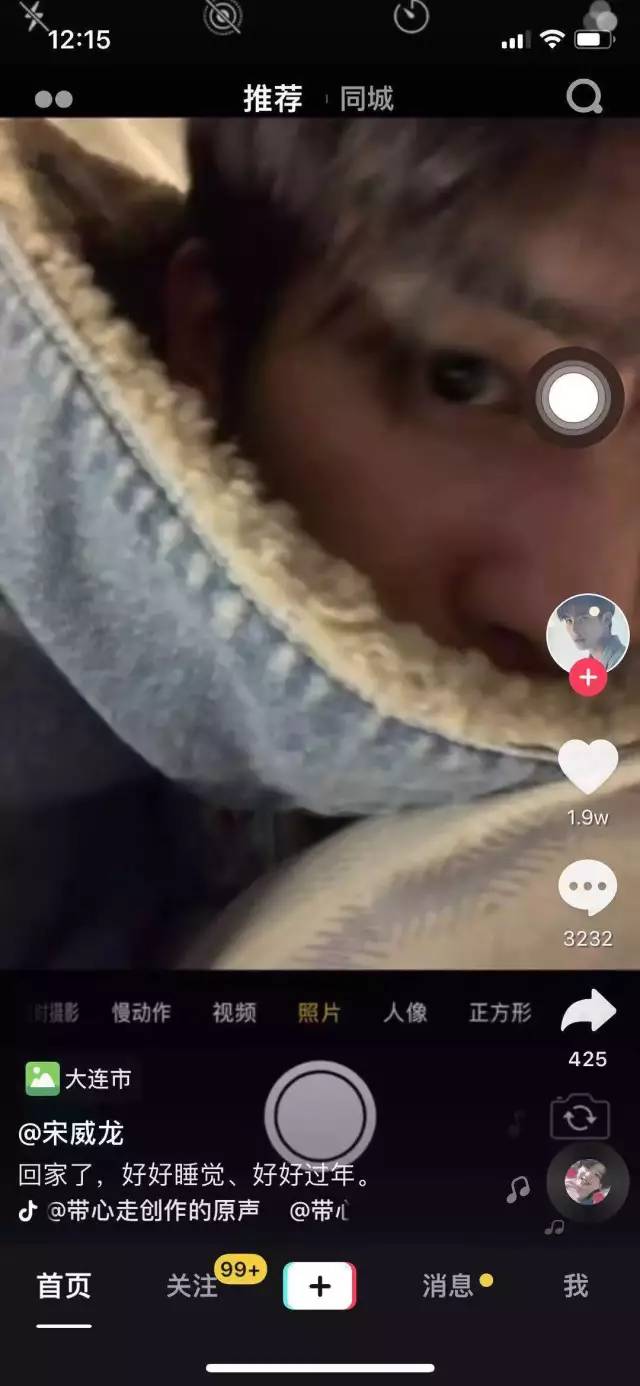Open @宋威龙 profile from the caption
640x1386 pixels.
pos(71,1133)
